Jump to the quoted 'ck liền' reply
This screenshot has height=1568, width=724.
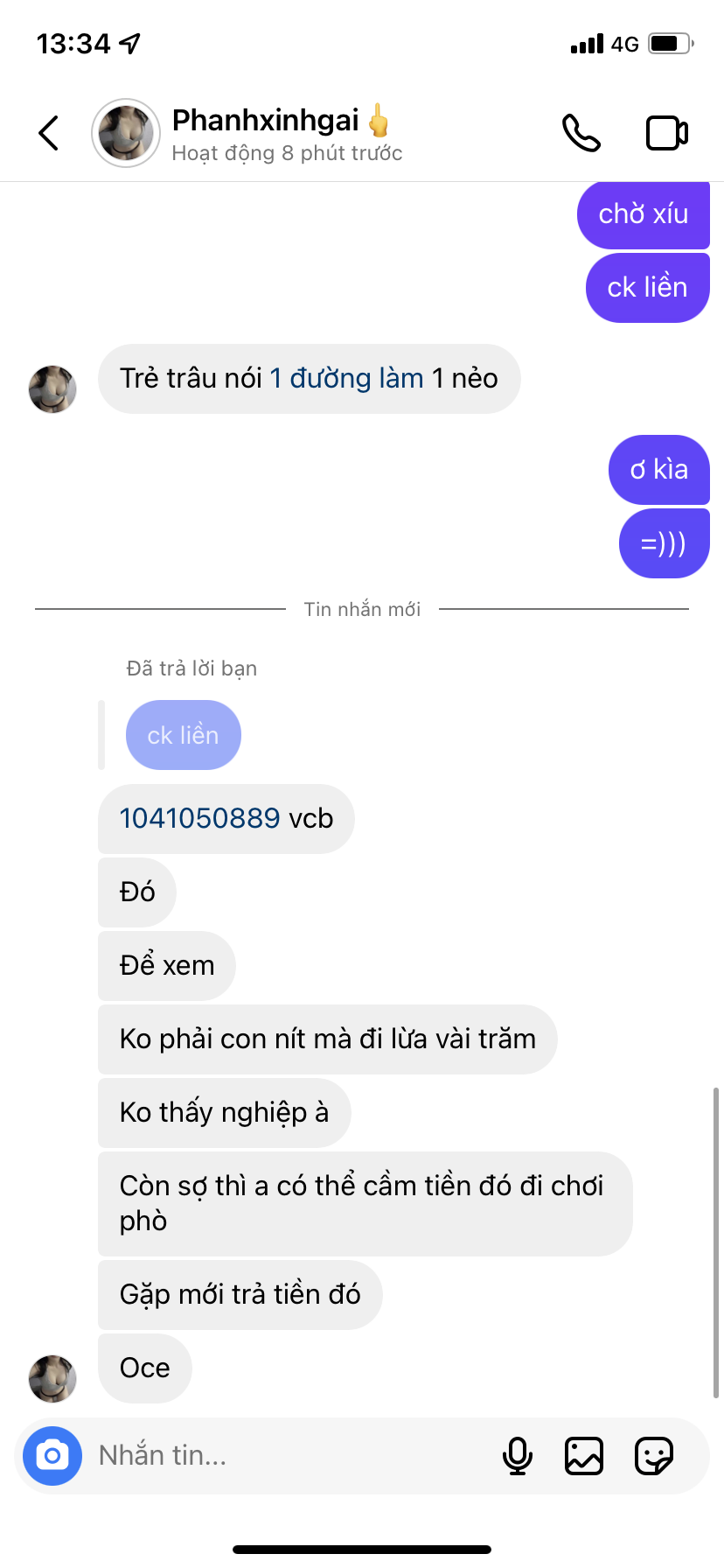tap(183, 736)
